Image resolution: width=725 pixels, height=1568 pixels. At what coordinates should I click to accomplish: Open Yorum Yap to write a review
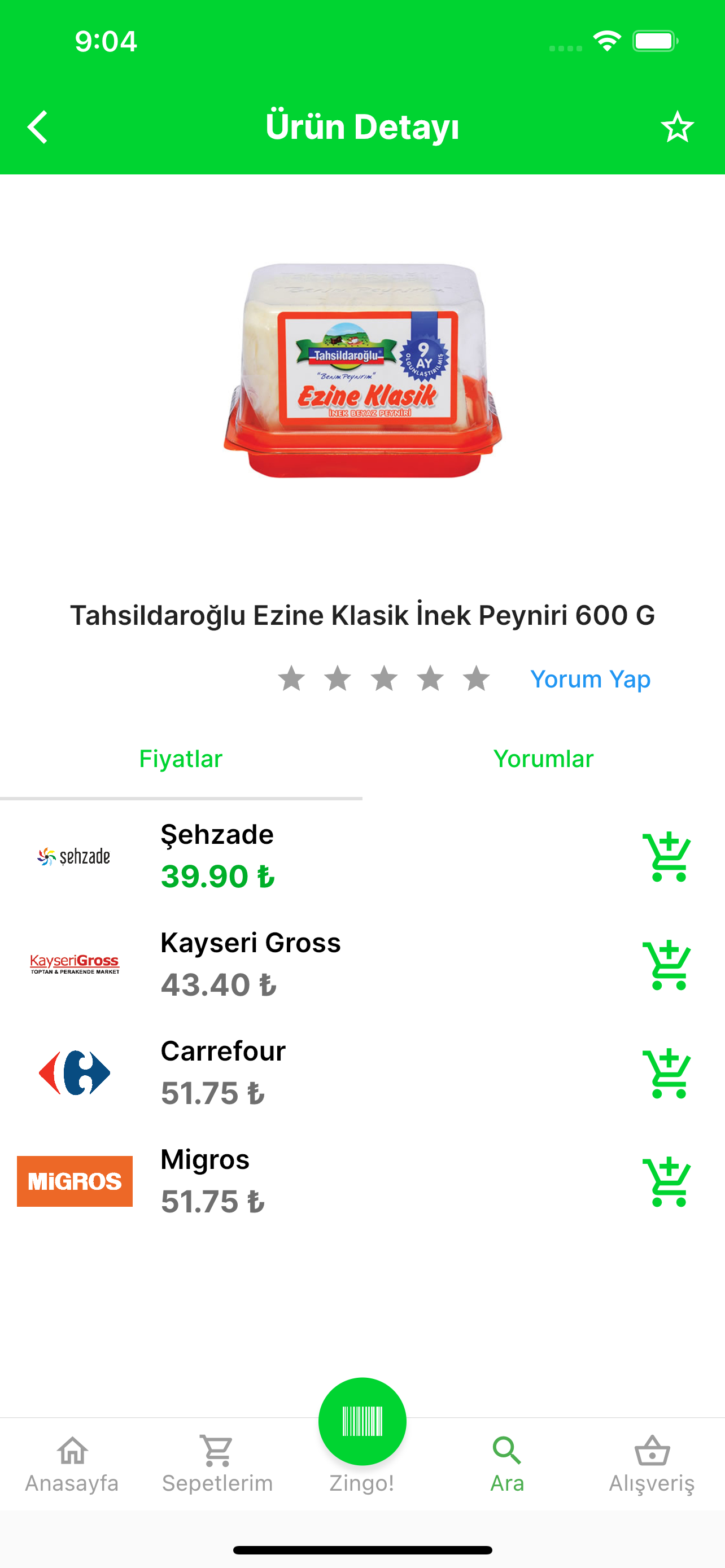pos(590,678)
